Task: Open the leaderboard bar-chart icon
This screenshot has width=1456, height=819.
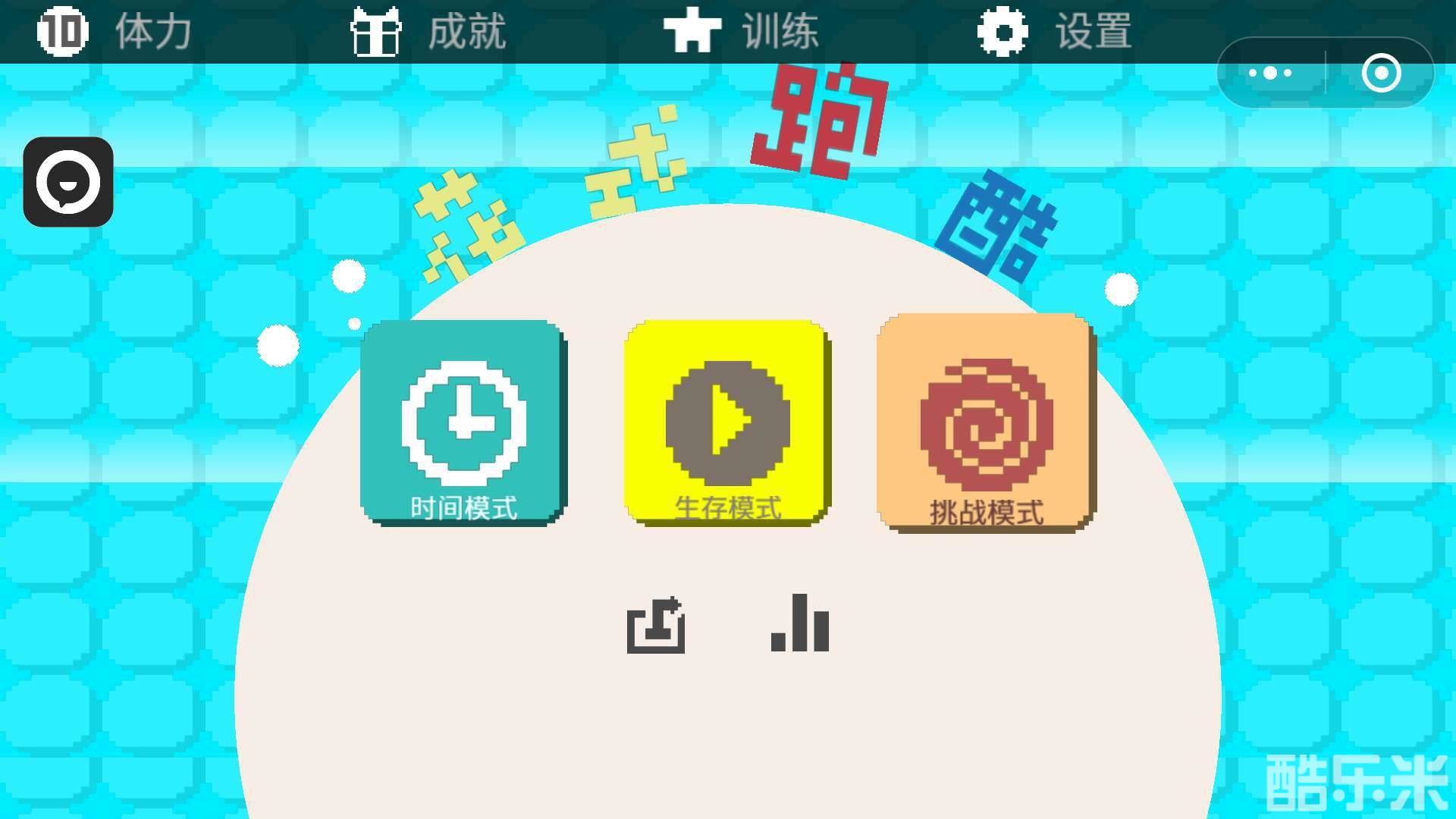Action: (x=800, y=623)
